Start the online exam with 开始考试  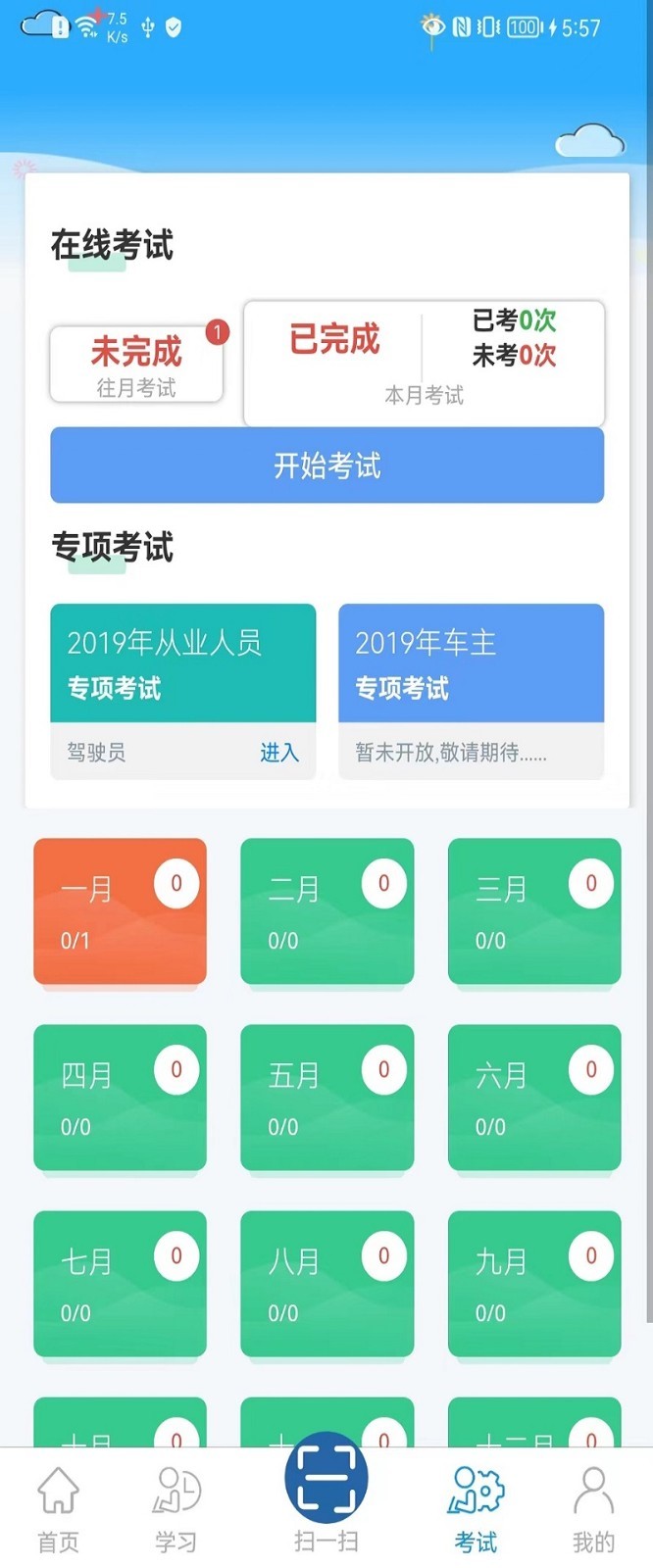[x=326, y=465]
